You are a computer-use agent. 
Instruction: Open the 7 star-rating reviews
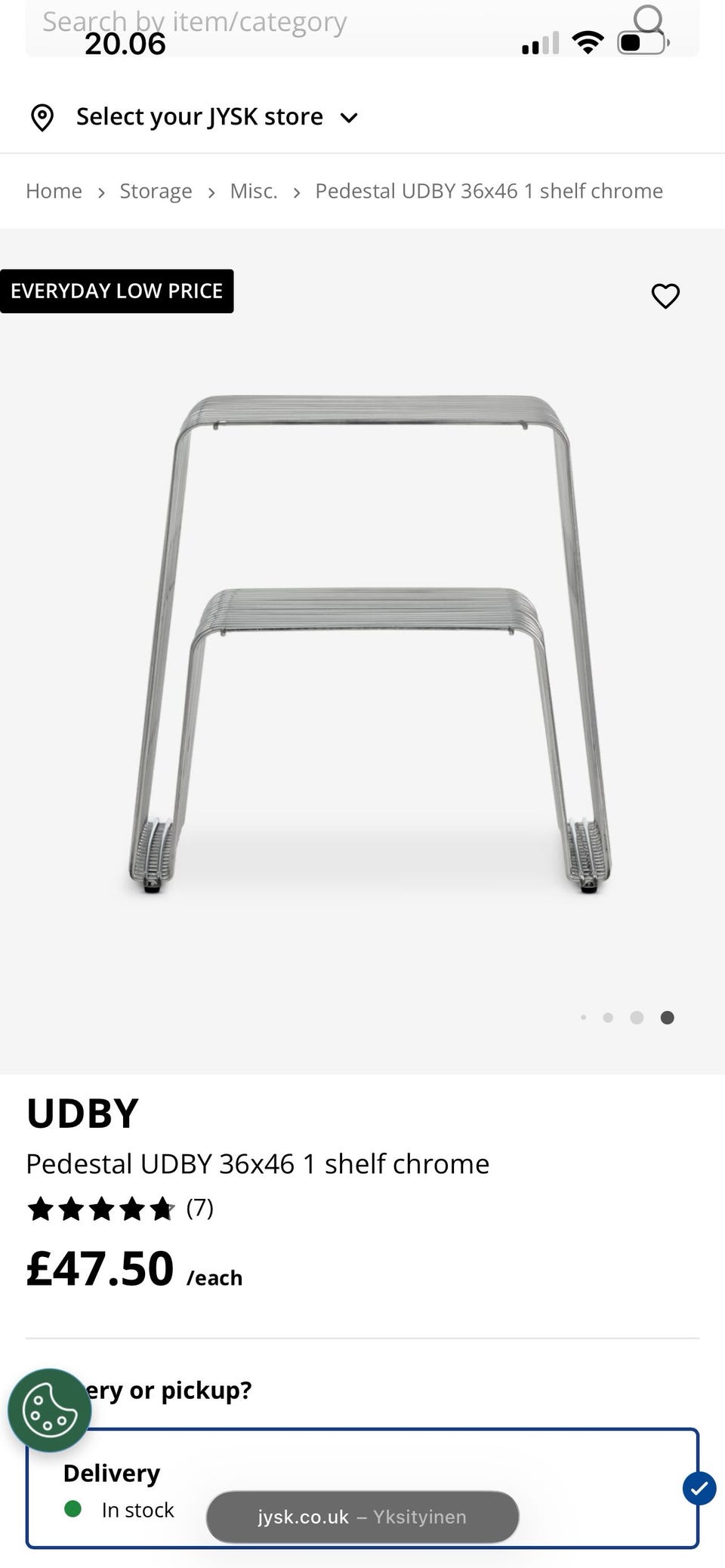click(x=121, y=1209)
